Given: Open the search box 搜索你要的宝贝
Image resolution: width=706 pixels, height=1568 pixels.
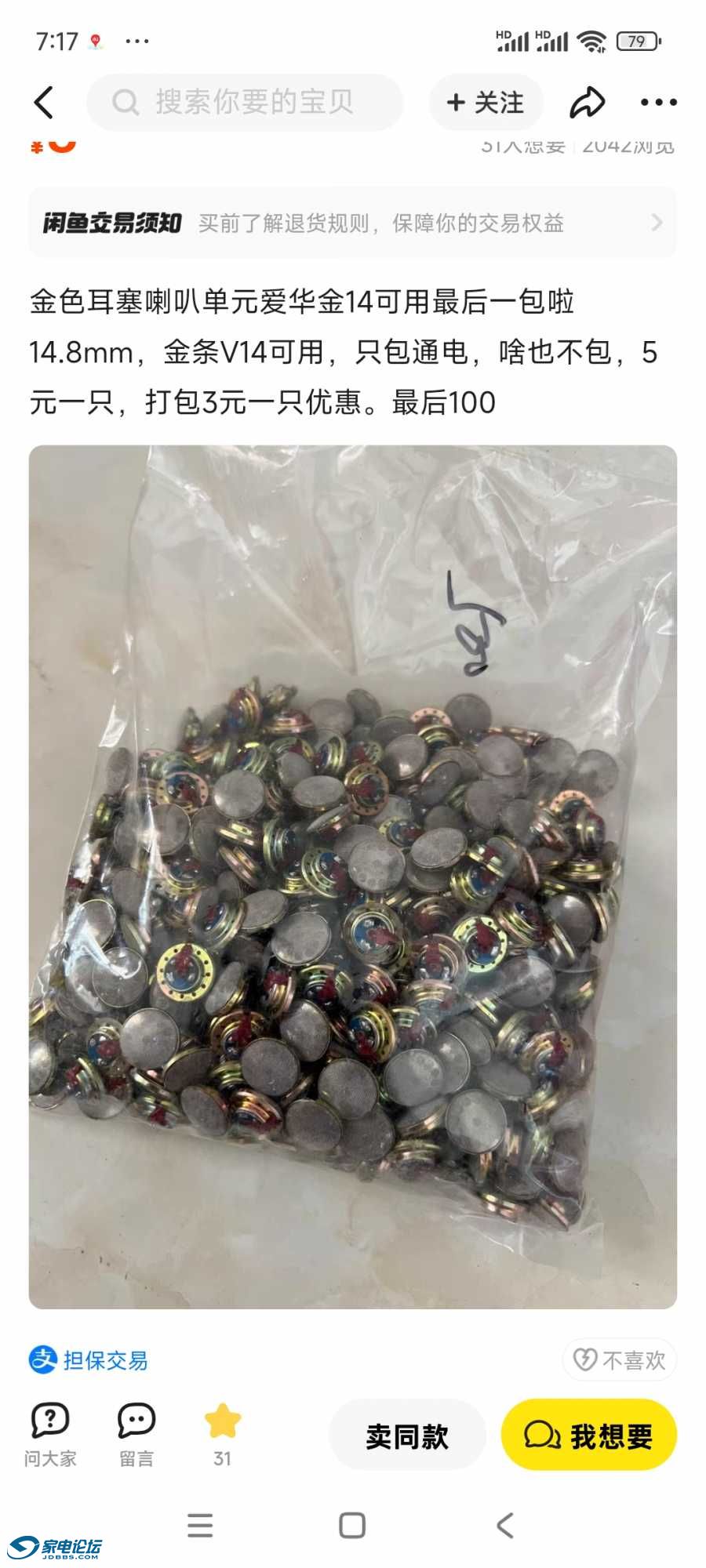Looking at the screenshot, I should click(245, 103).
